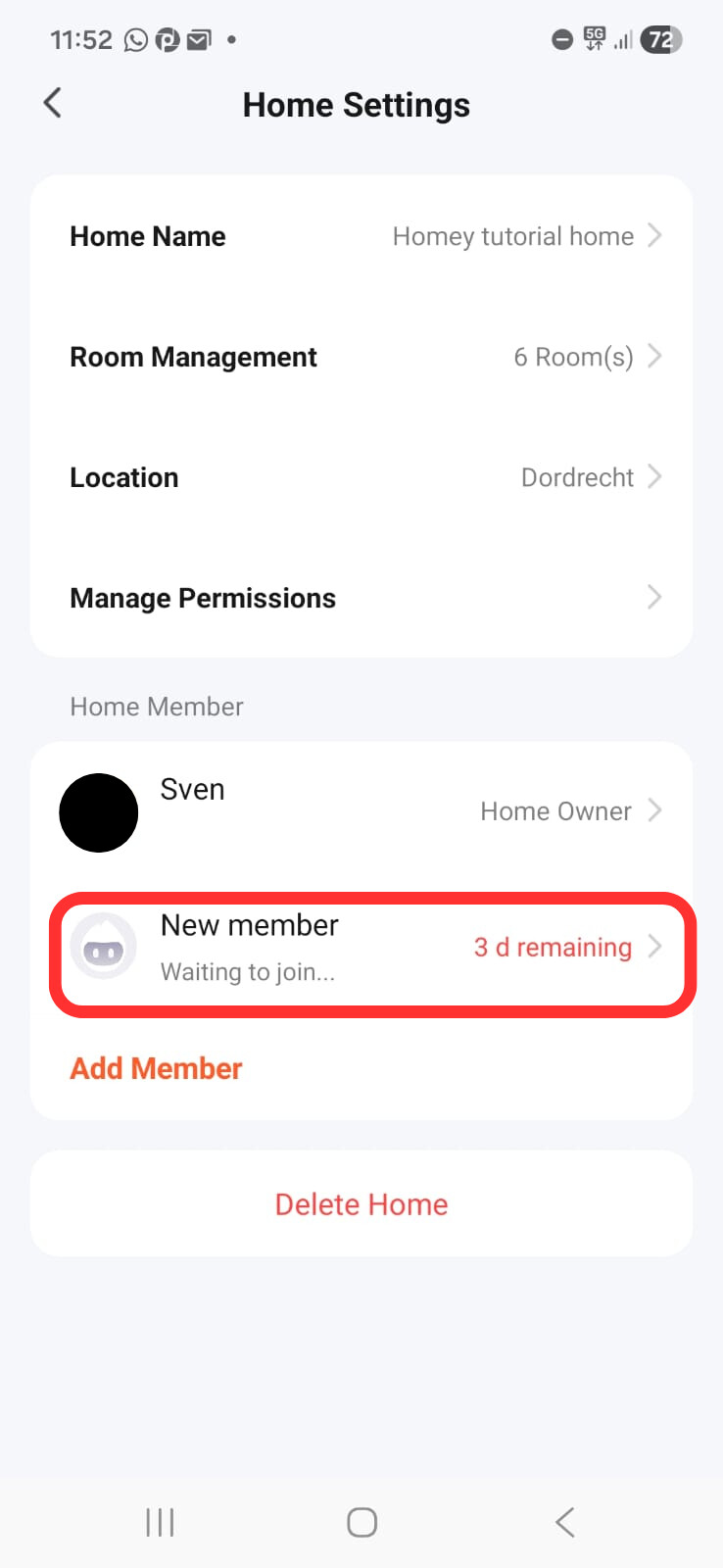Open Manage Permissions

(361, 598)
